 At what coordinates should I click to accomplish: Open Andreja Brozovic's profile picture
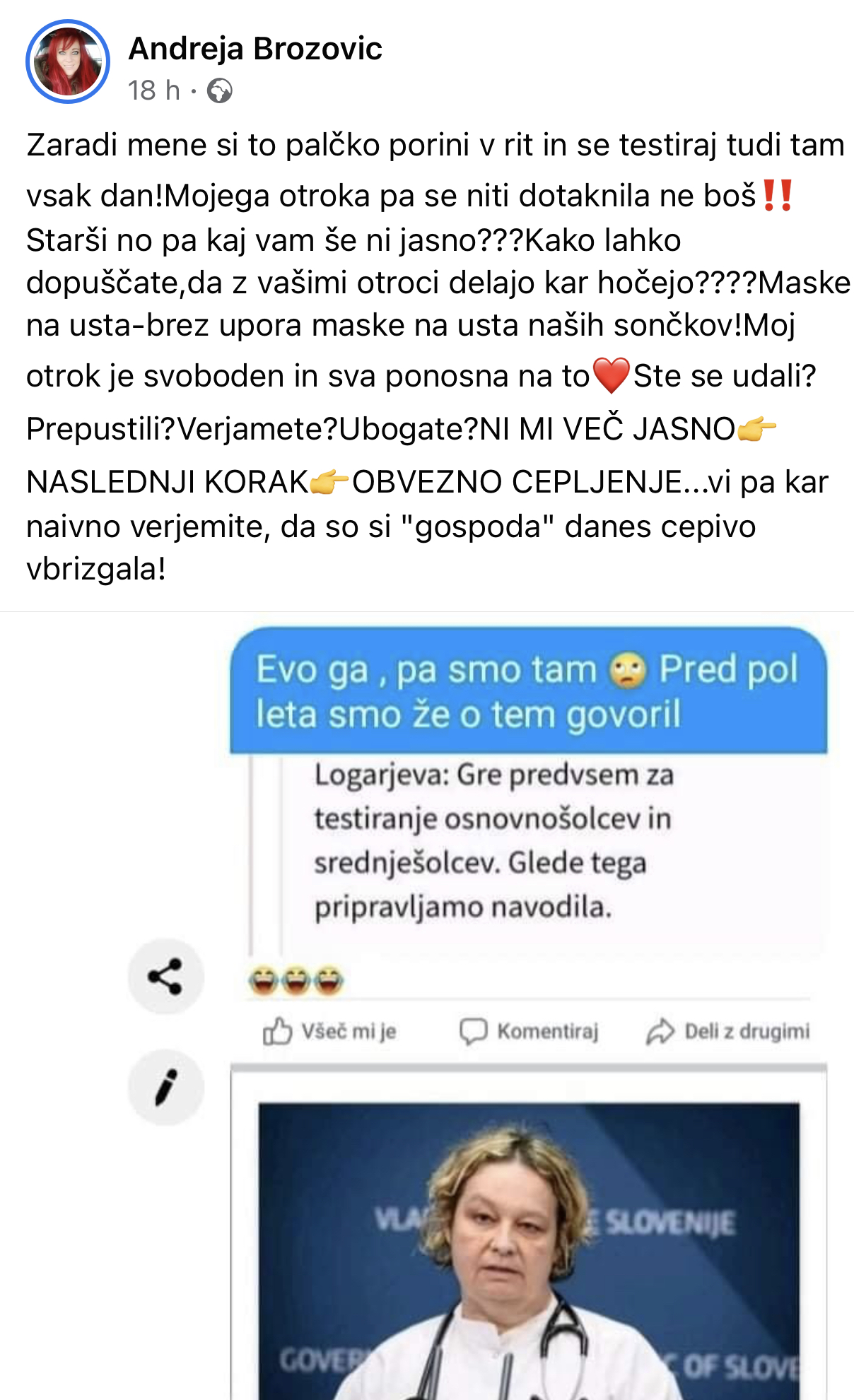coord(68,61)
